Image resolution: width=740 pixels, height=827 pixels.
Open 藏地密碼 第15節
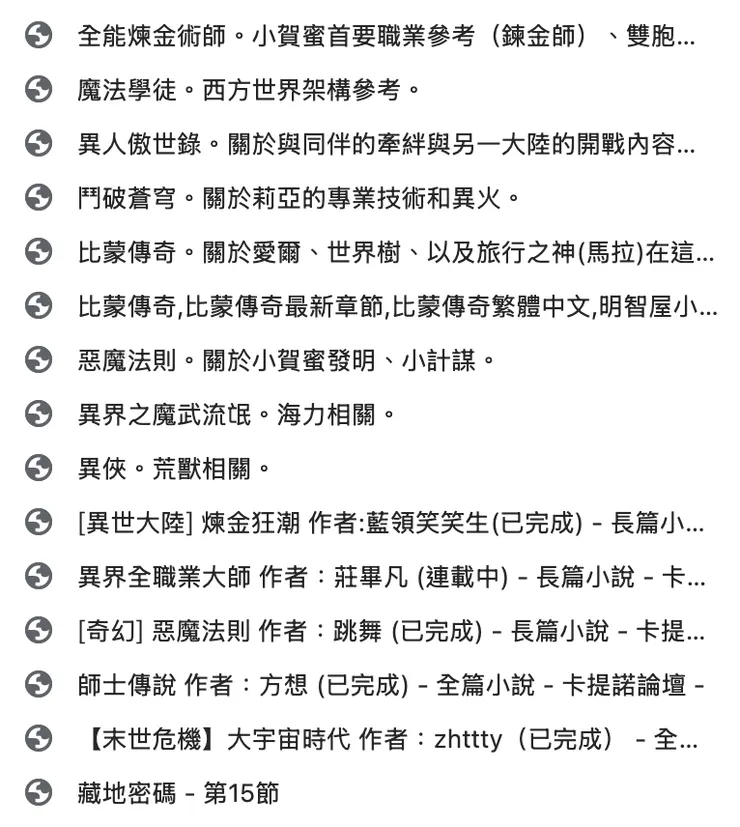(x=180, y=790)
